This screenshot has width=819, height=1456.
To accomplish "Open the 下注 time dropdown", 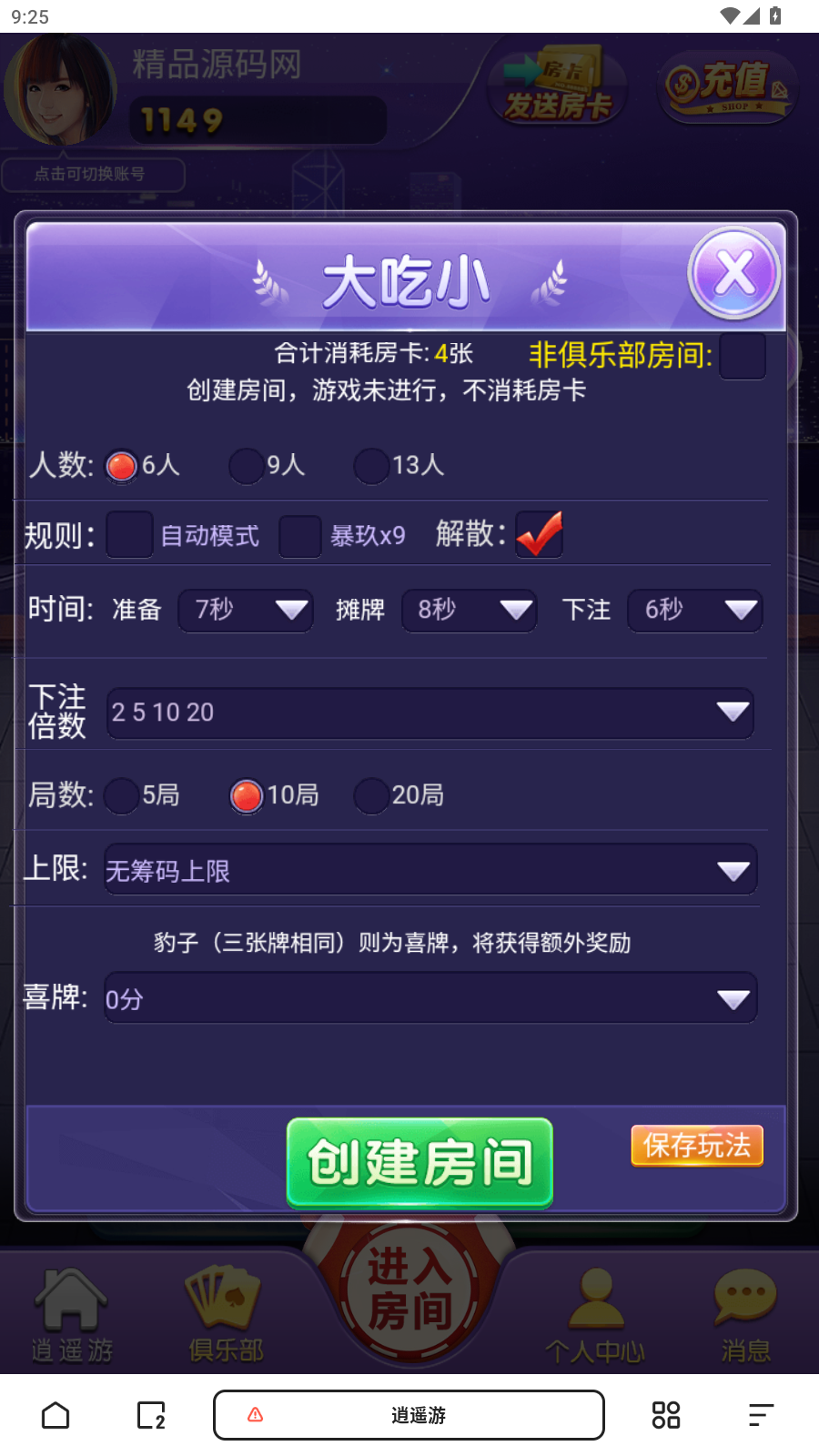I will coord(695,610).
